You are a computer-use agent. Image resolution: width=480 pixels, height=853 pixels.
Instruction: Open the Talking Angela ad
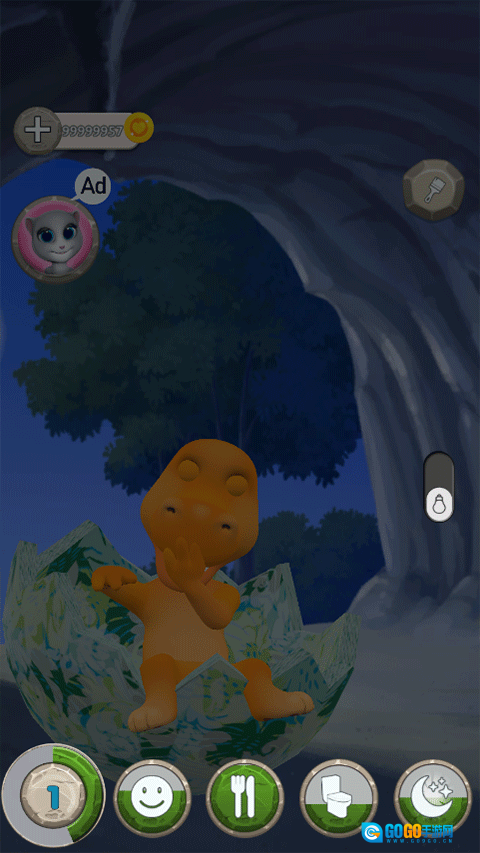point(55,239)
